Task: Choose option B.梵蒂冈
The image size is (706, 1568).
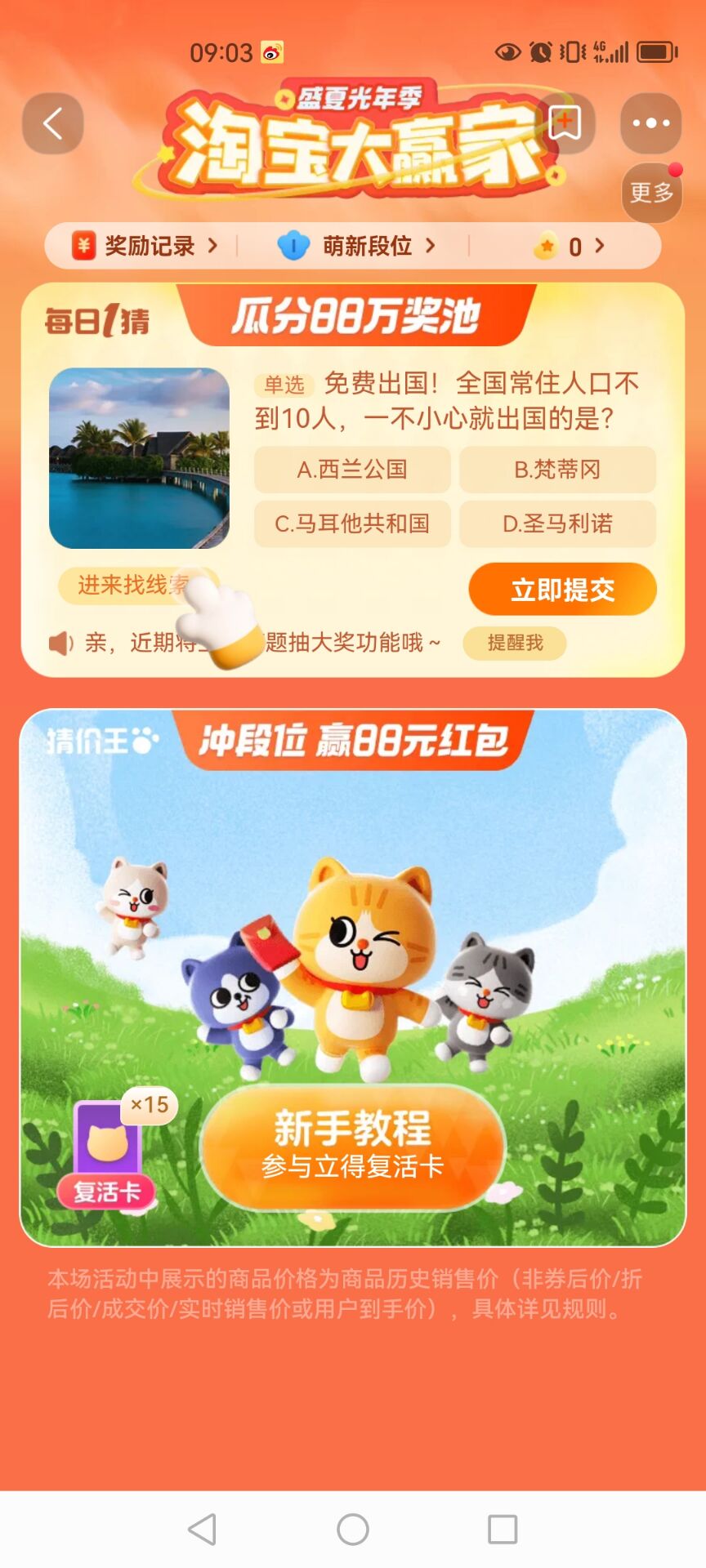Action: tap(557, 470)
